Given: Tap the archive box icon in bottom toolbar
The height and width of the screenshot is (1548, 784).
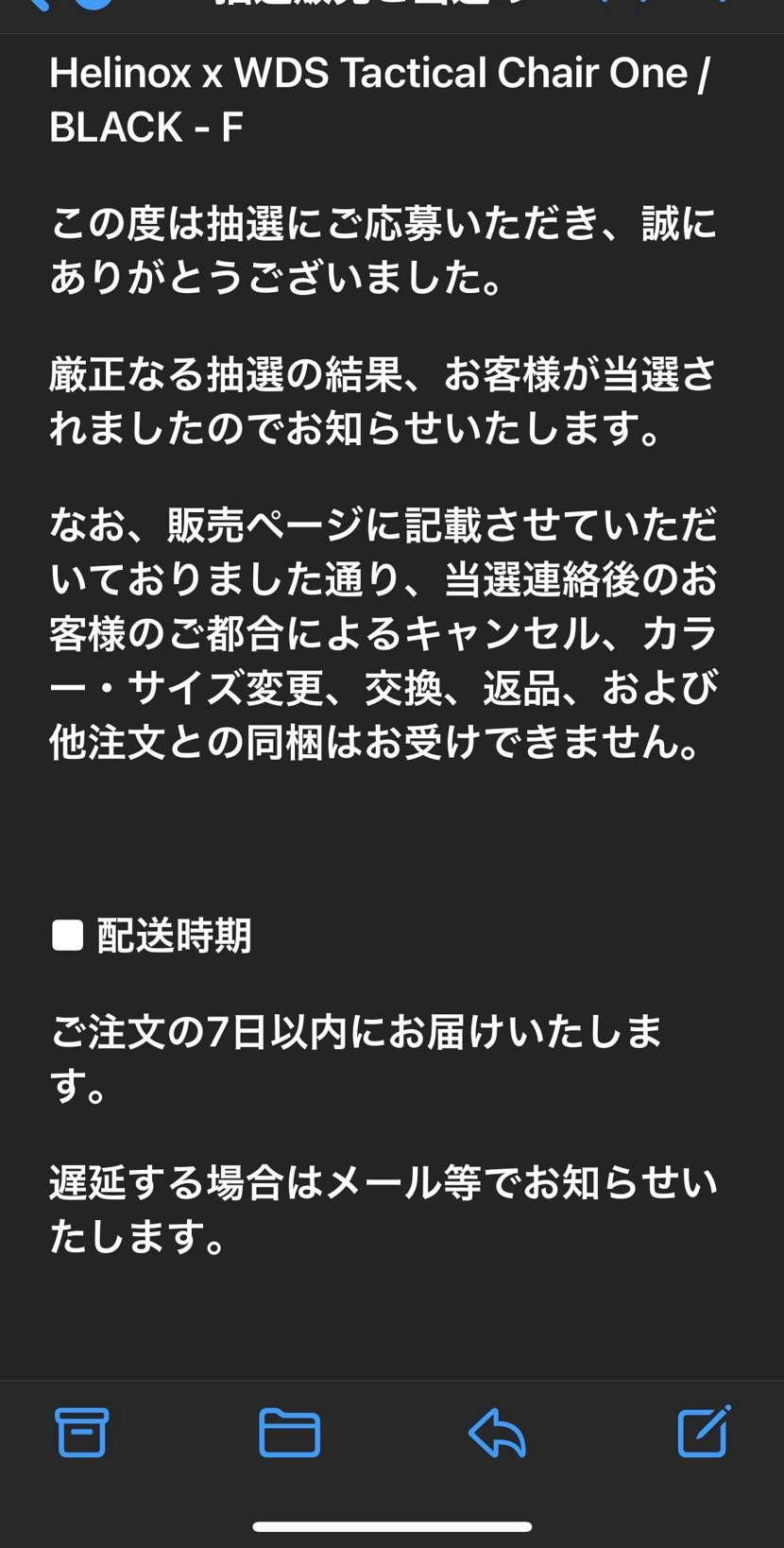Looking at the screenshot, I should [x=82, y=1433].
